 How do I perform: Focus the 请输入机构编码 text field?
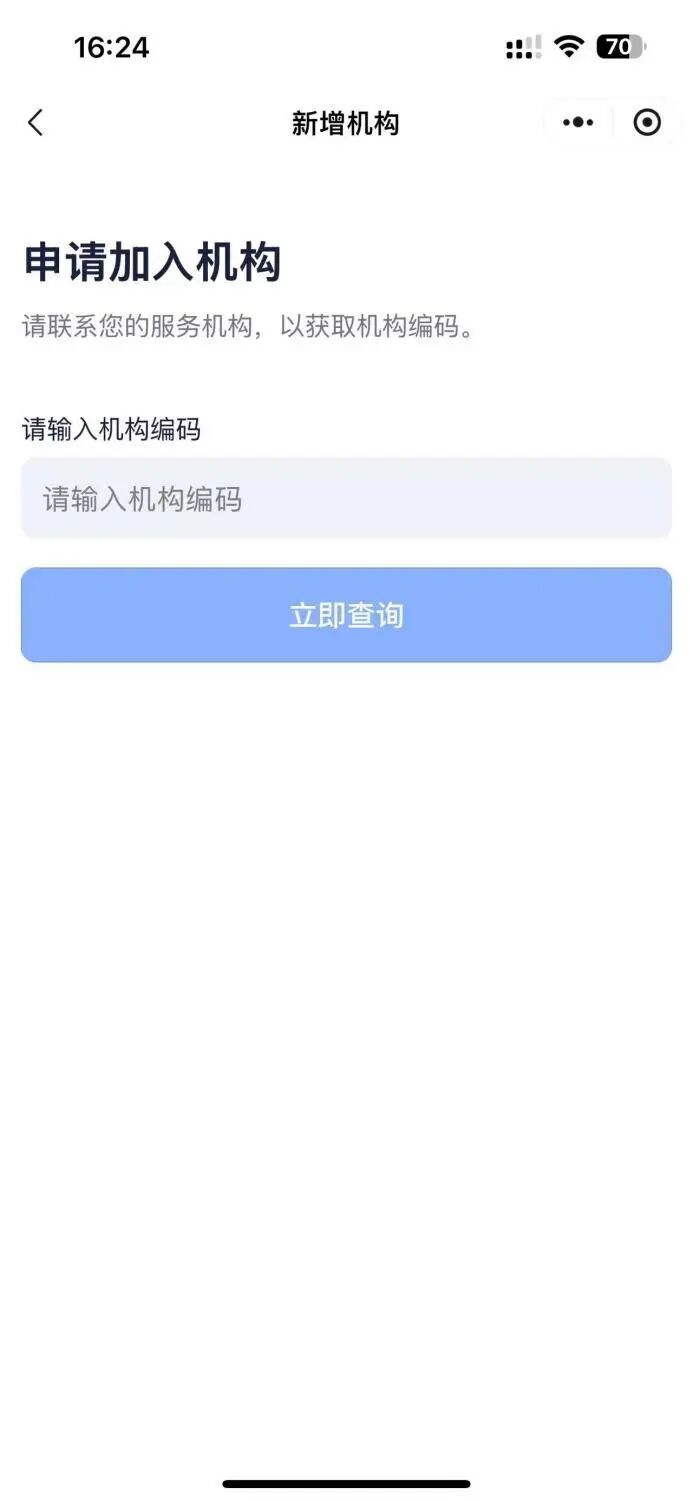346,498
